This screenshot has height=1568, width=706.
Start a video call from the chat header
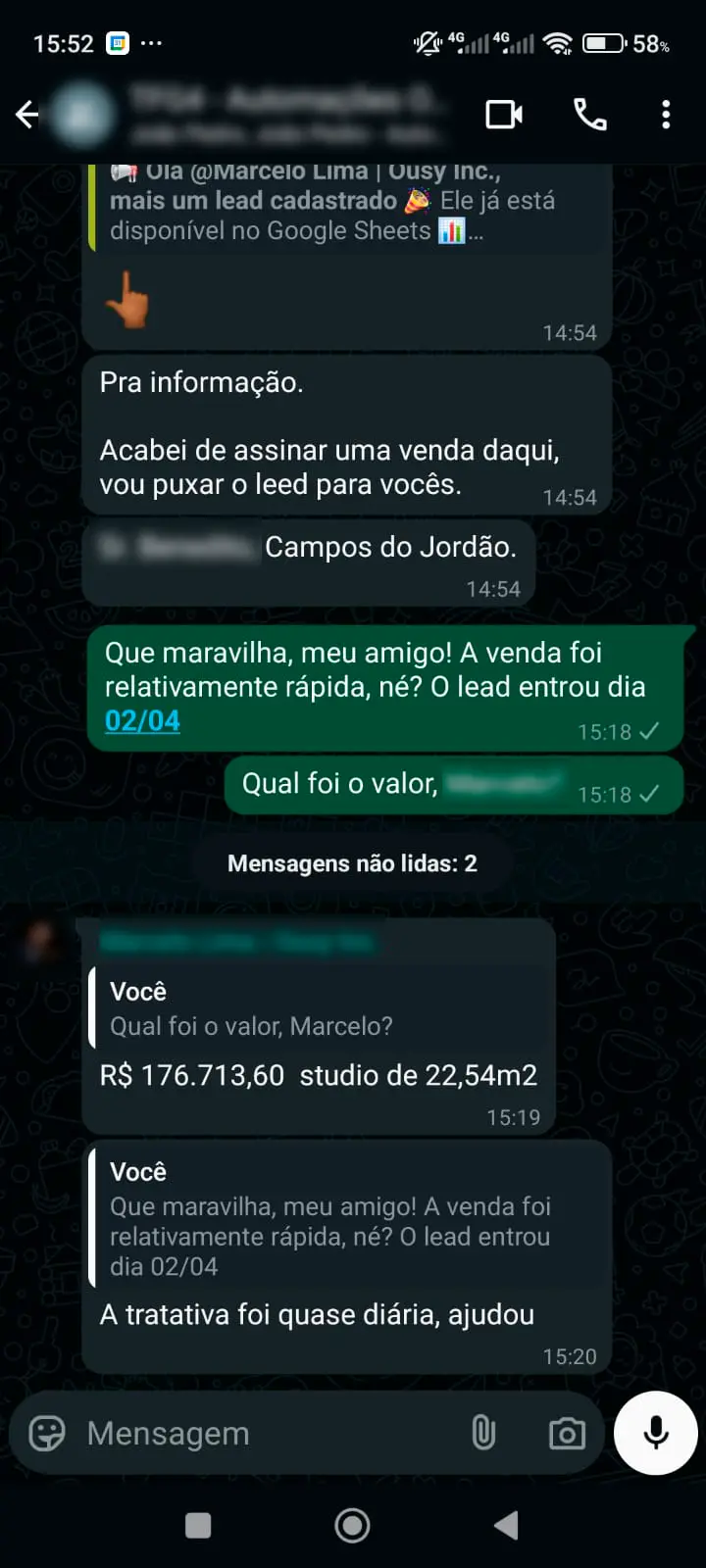[x=504, y=114]
